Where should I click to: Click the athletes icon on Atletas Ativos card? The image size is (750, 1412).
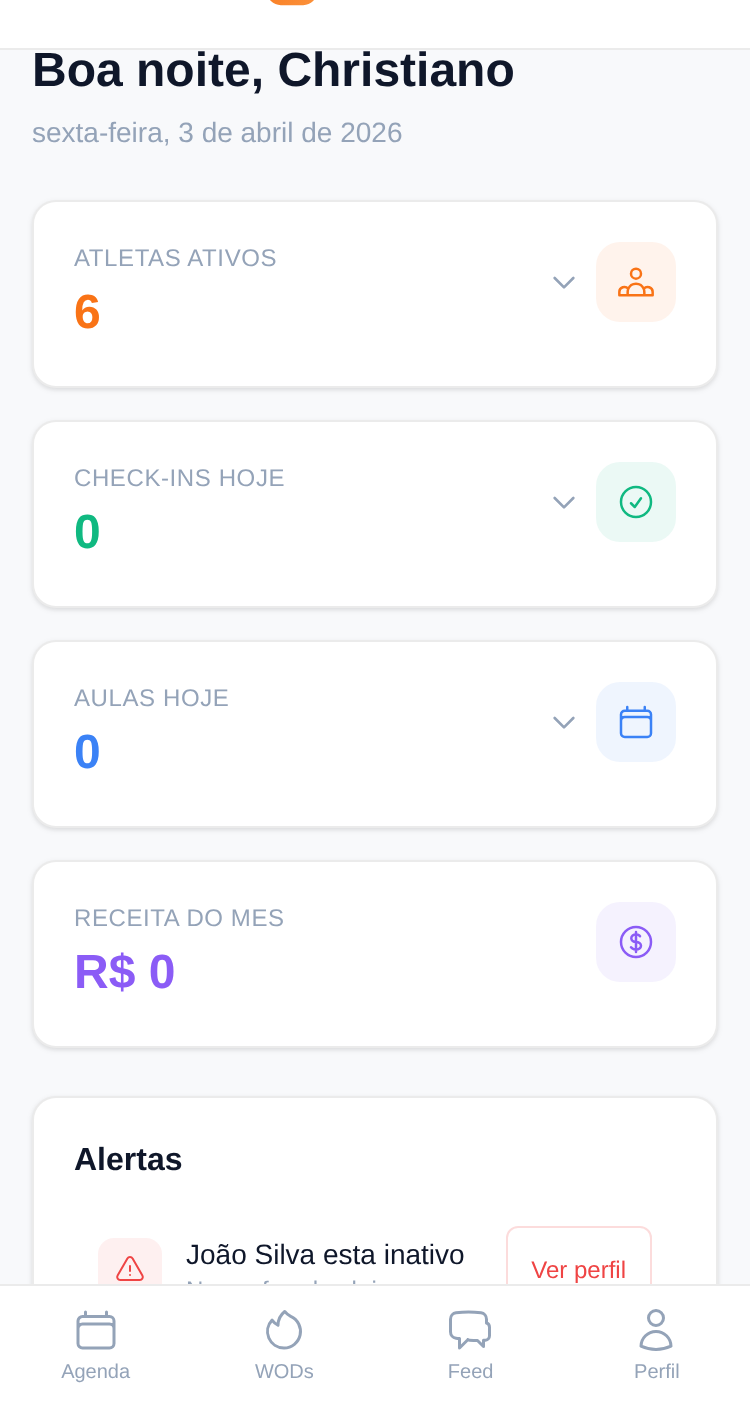click(x=636, y=282)
